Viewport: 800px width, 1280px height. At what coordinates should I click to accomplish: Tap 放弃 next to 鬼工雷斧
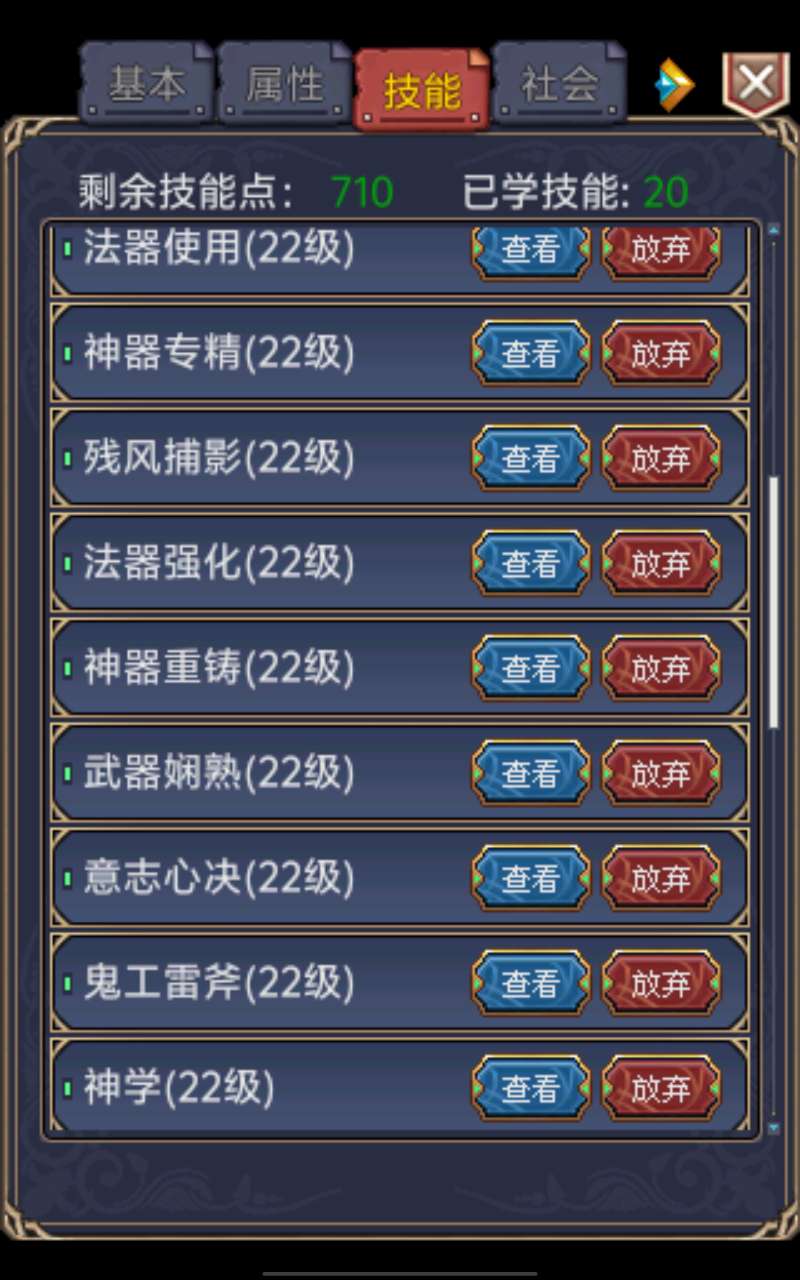tap(660, 984)
